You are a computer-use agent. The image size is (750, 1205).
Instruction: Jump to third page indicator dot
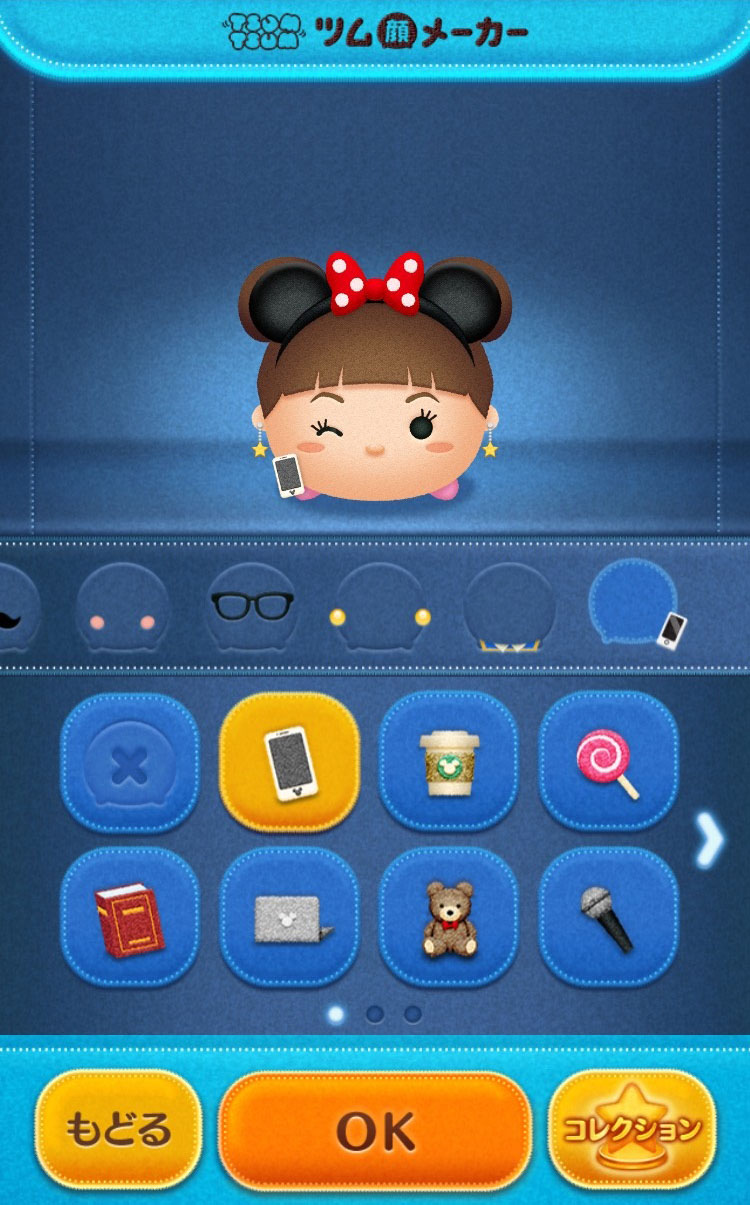point(413,1014)
